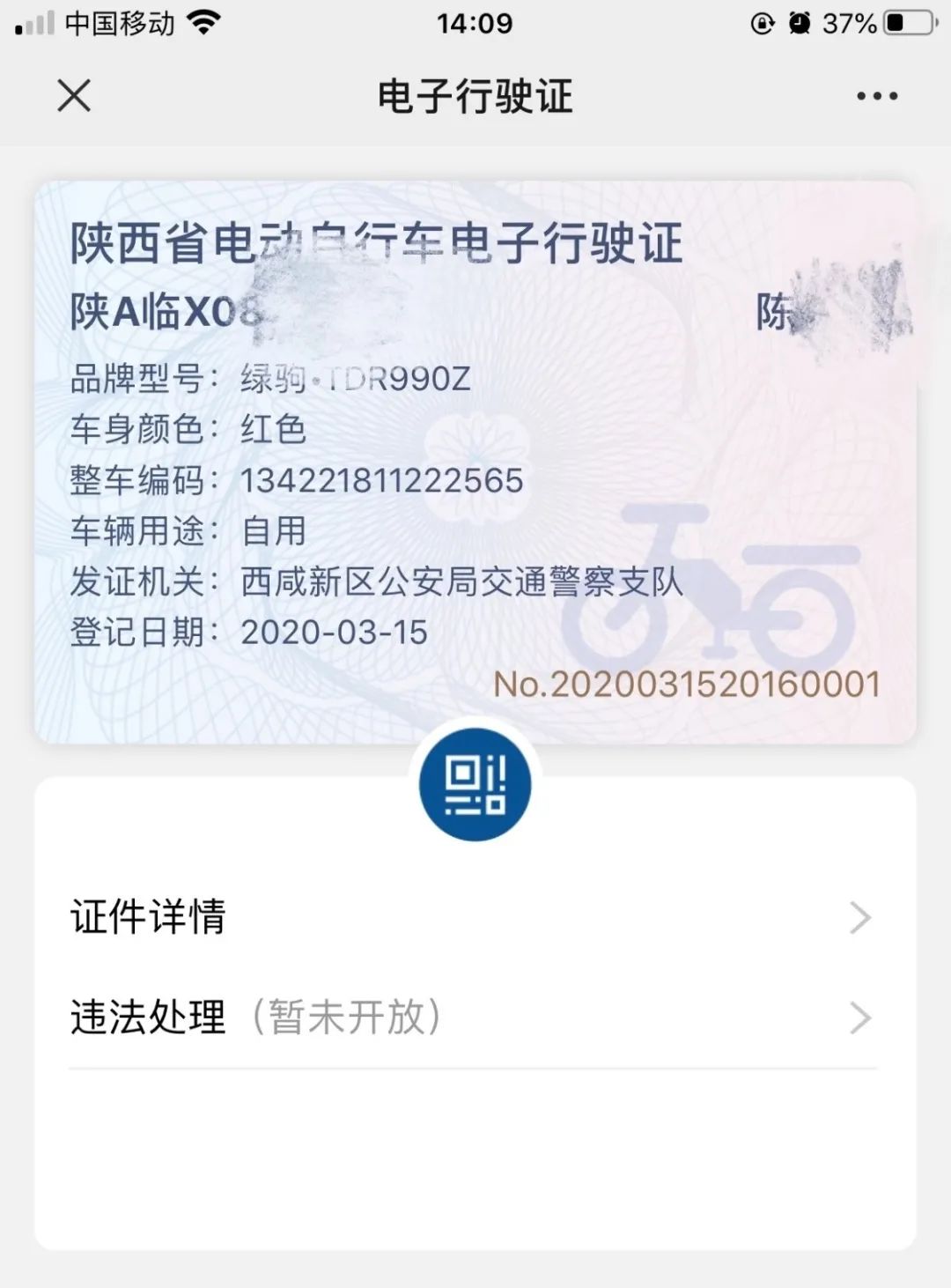Tap the blue QR code button

point(475,783)
